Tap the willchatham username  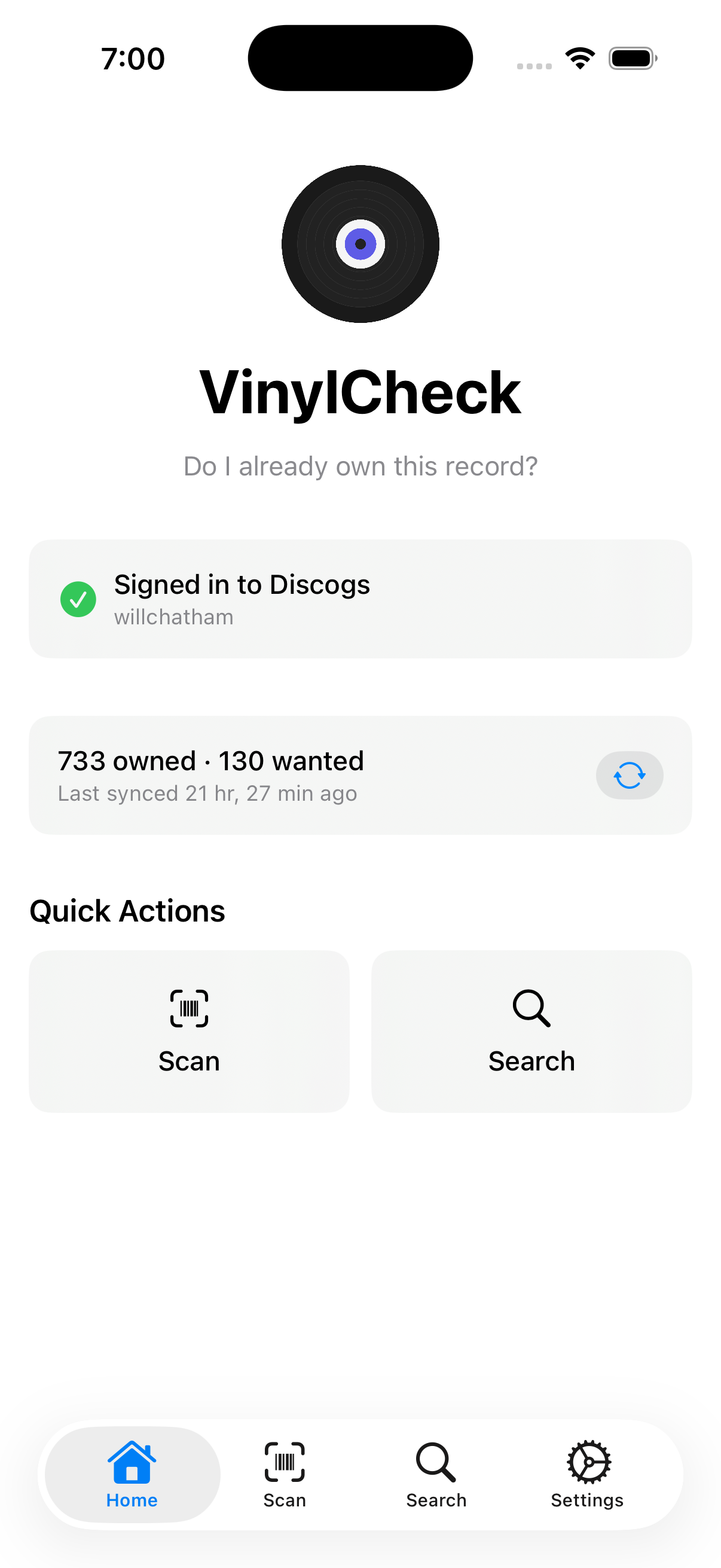[x=173, y=617]
